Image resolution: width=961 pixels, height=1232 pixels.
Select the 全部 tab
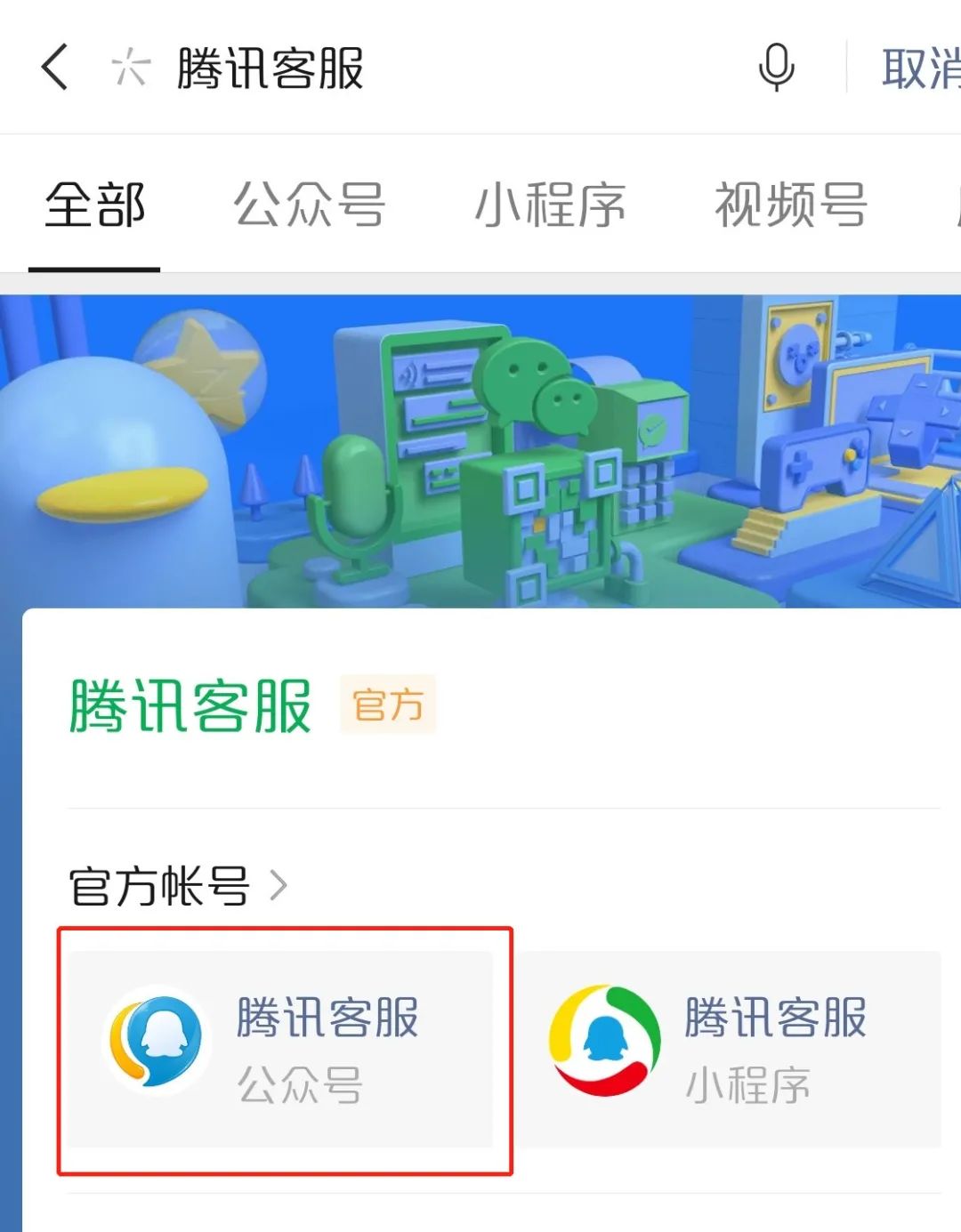tap(94, 206)
